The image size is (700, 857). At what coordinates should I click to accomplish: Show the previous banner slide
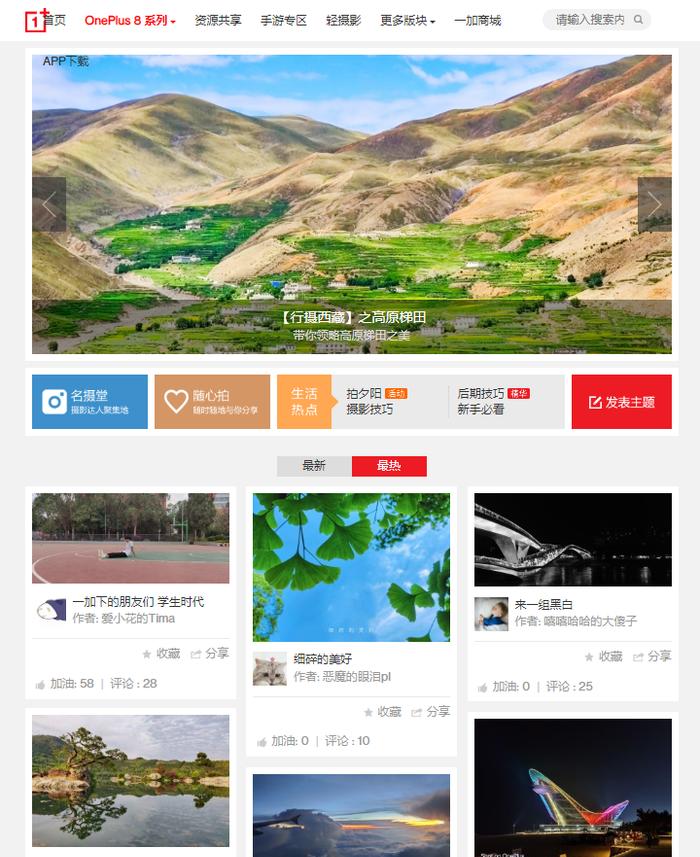(x=49, y=205)
